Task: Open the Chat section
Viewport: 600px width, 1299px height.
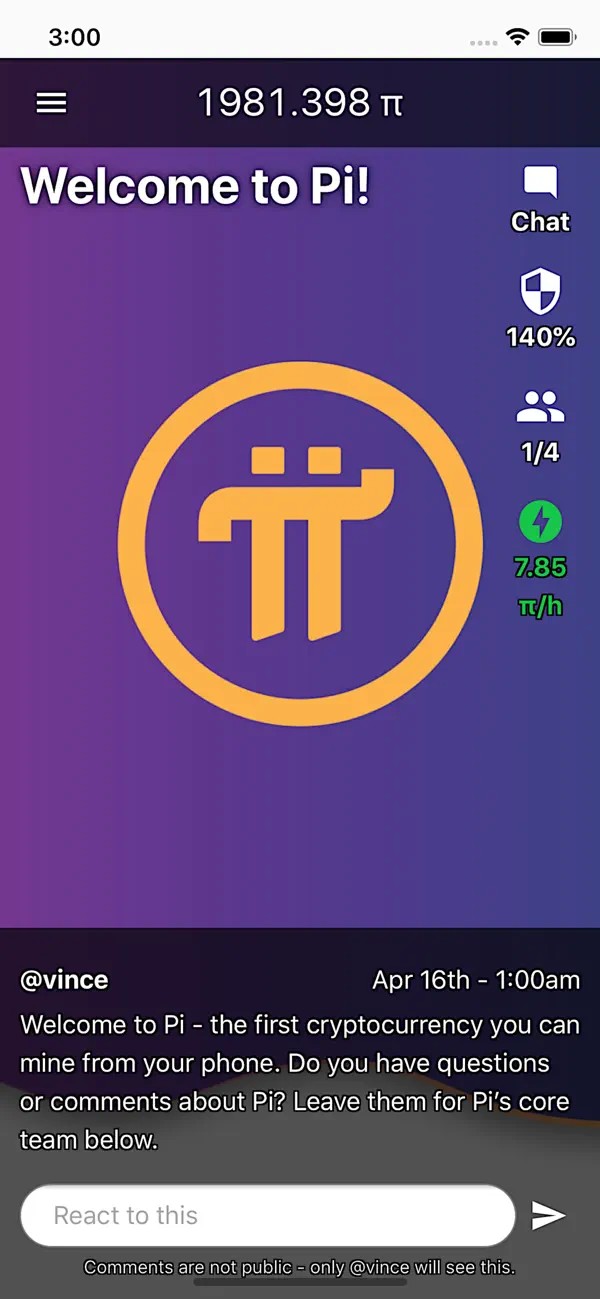Action: (x=540, y=199)
